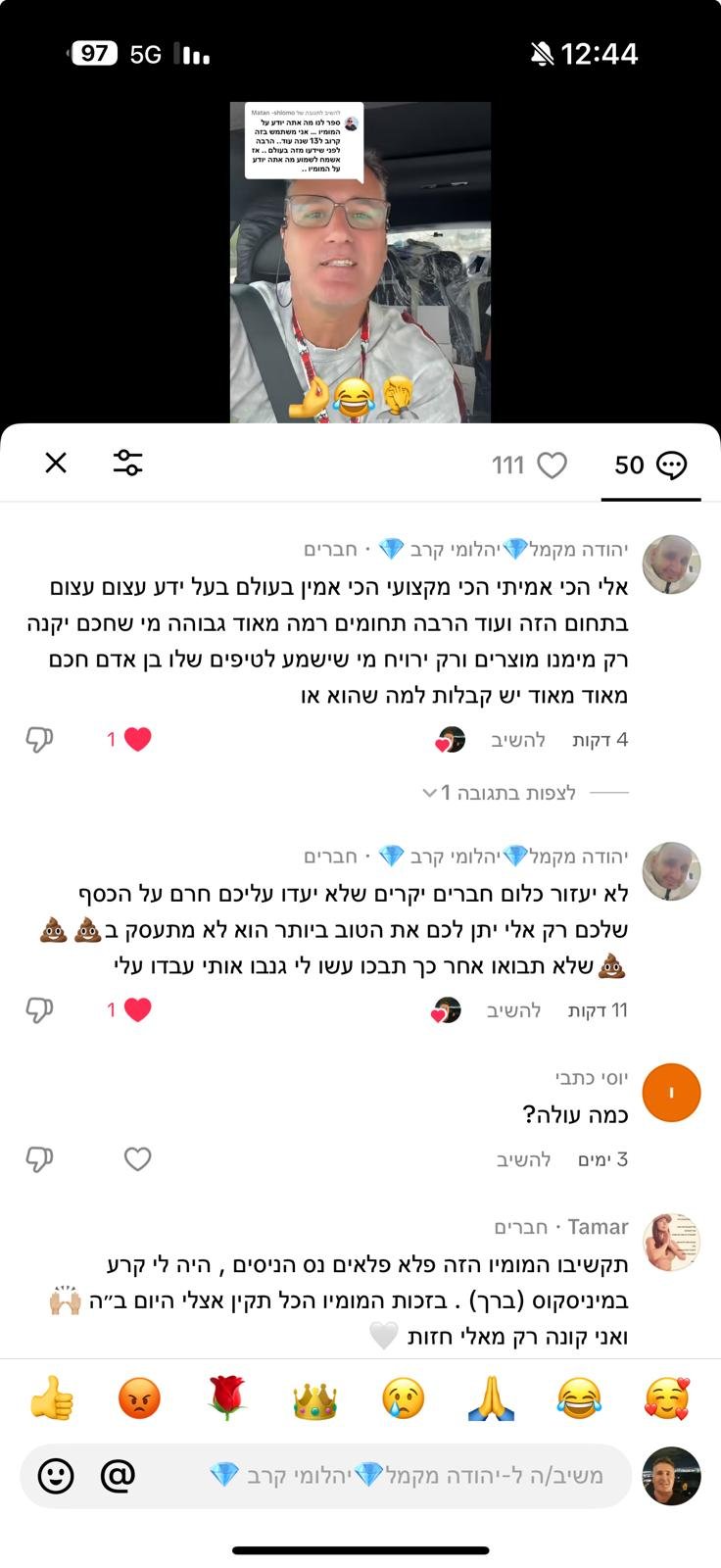
Task: Open the comment filter settings
Action: click(x=127, y=463)
